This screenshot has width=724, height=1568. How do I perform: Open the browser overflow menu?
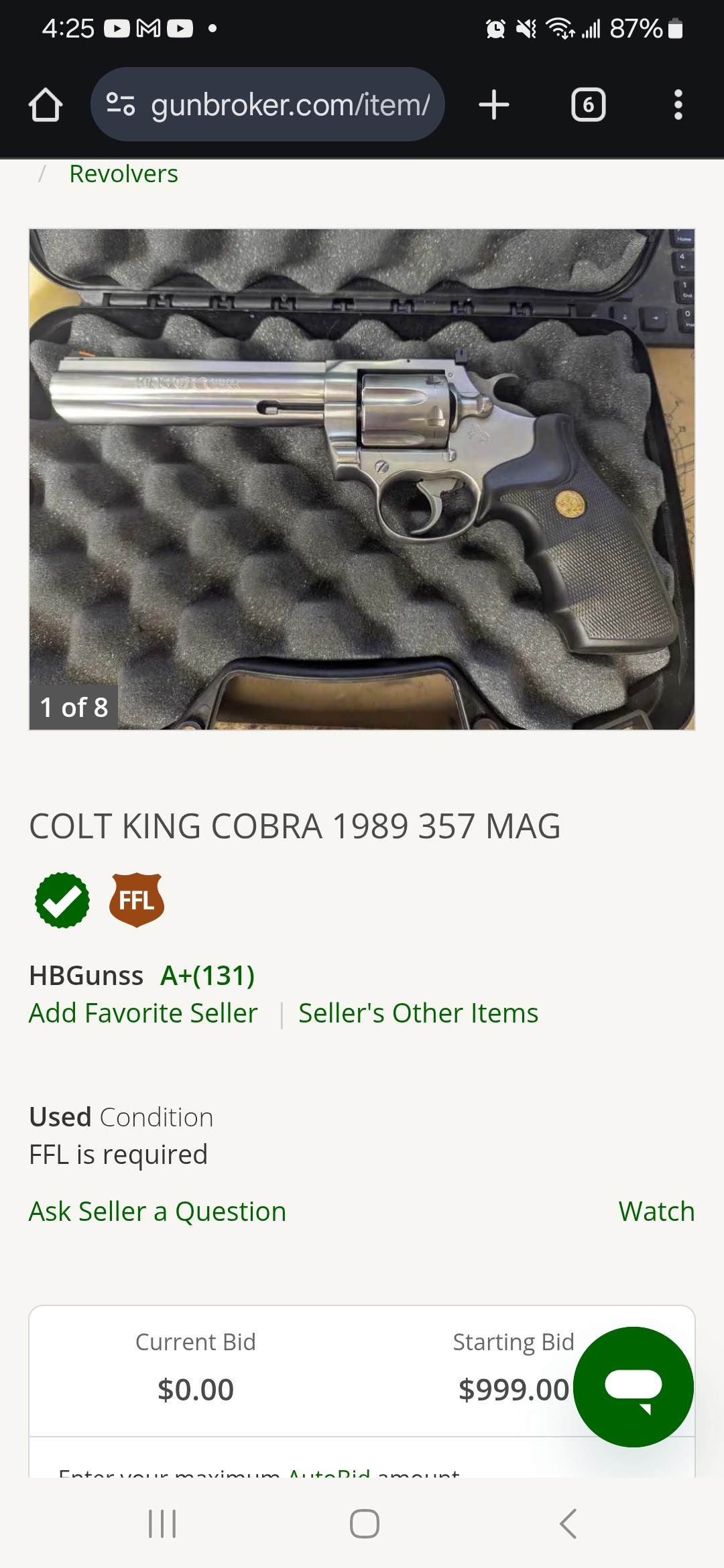click(x=678, y=105)
